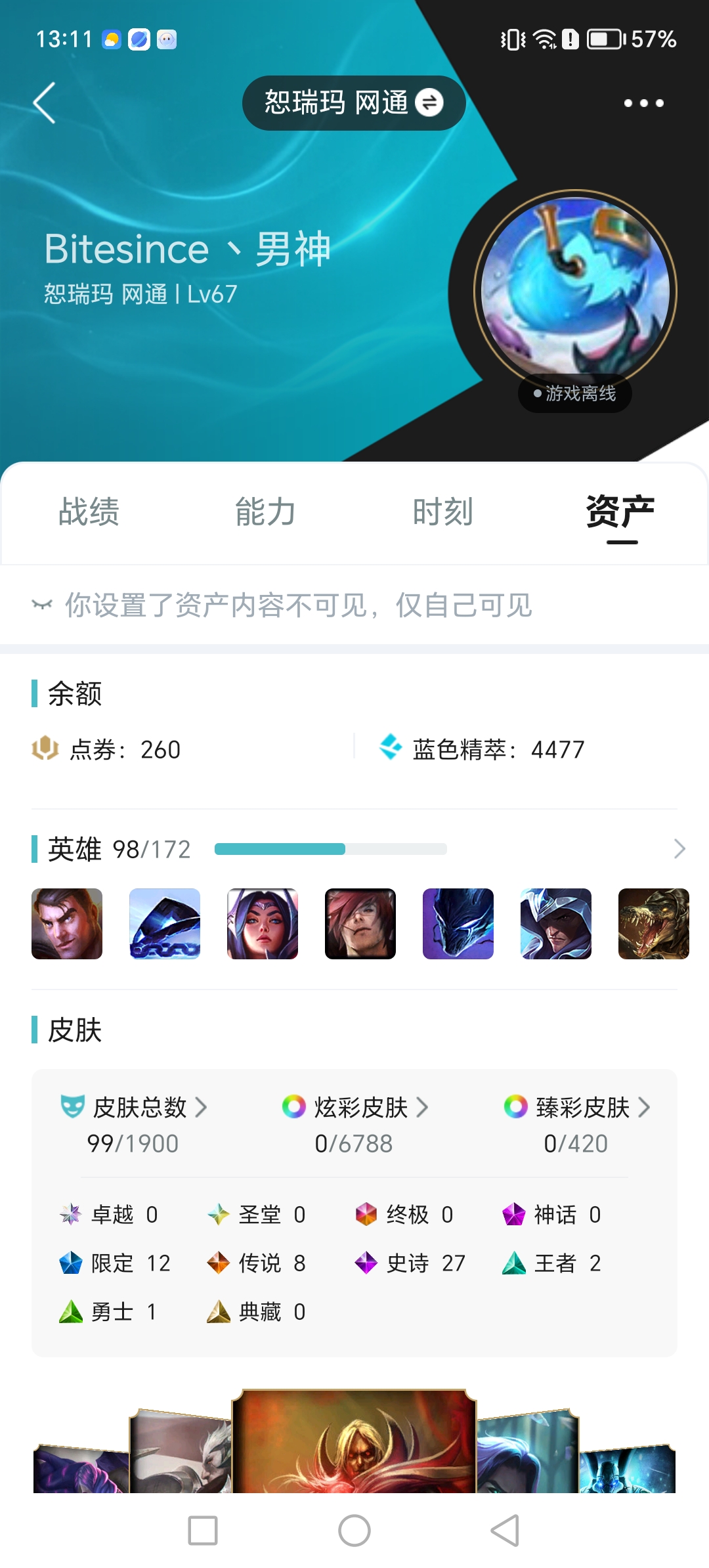Image resolution: width=709 pixels, height=1568 pixels.
Task: Tap the center skin card in carousel
Action: pos(354,1441)
